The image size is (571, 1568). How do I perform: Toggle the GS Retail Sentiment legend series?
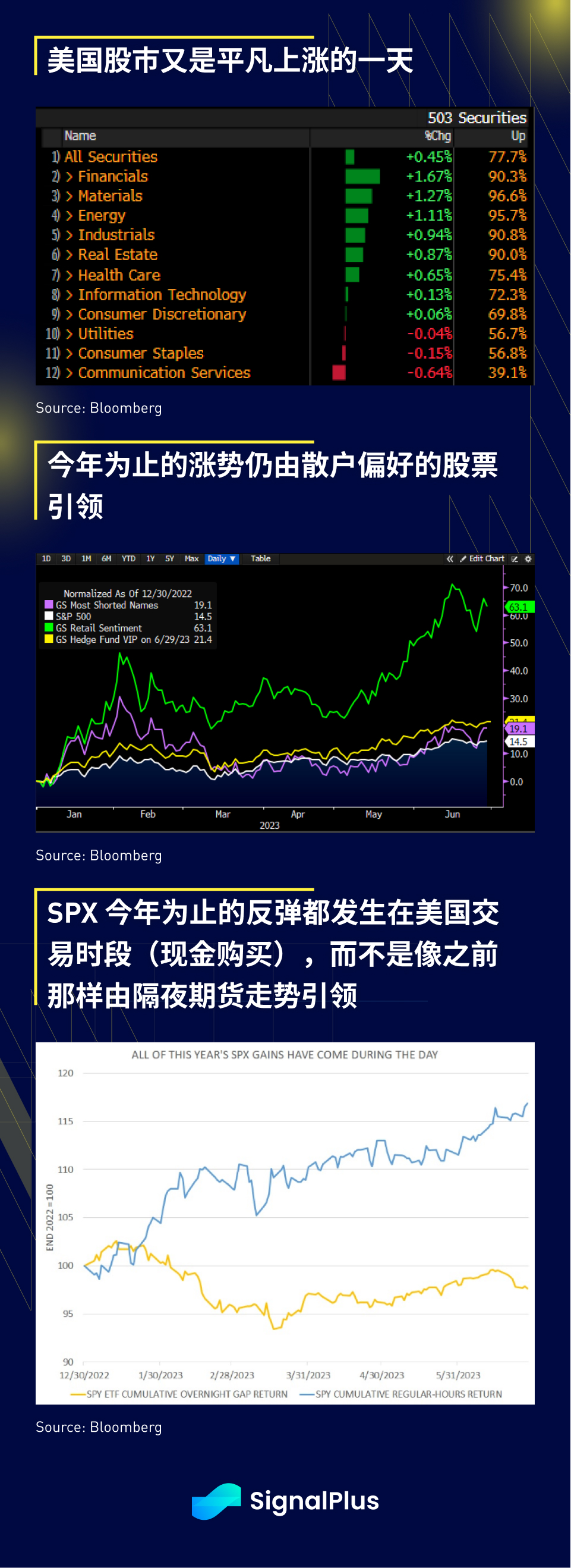coord(99,628)
